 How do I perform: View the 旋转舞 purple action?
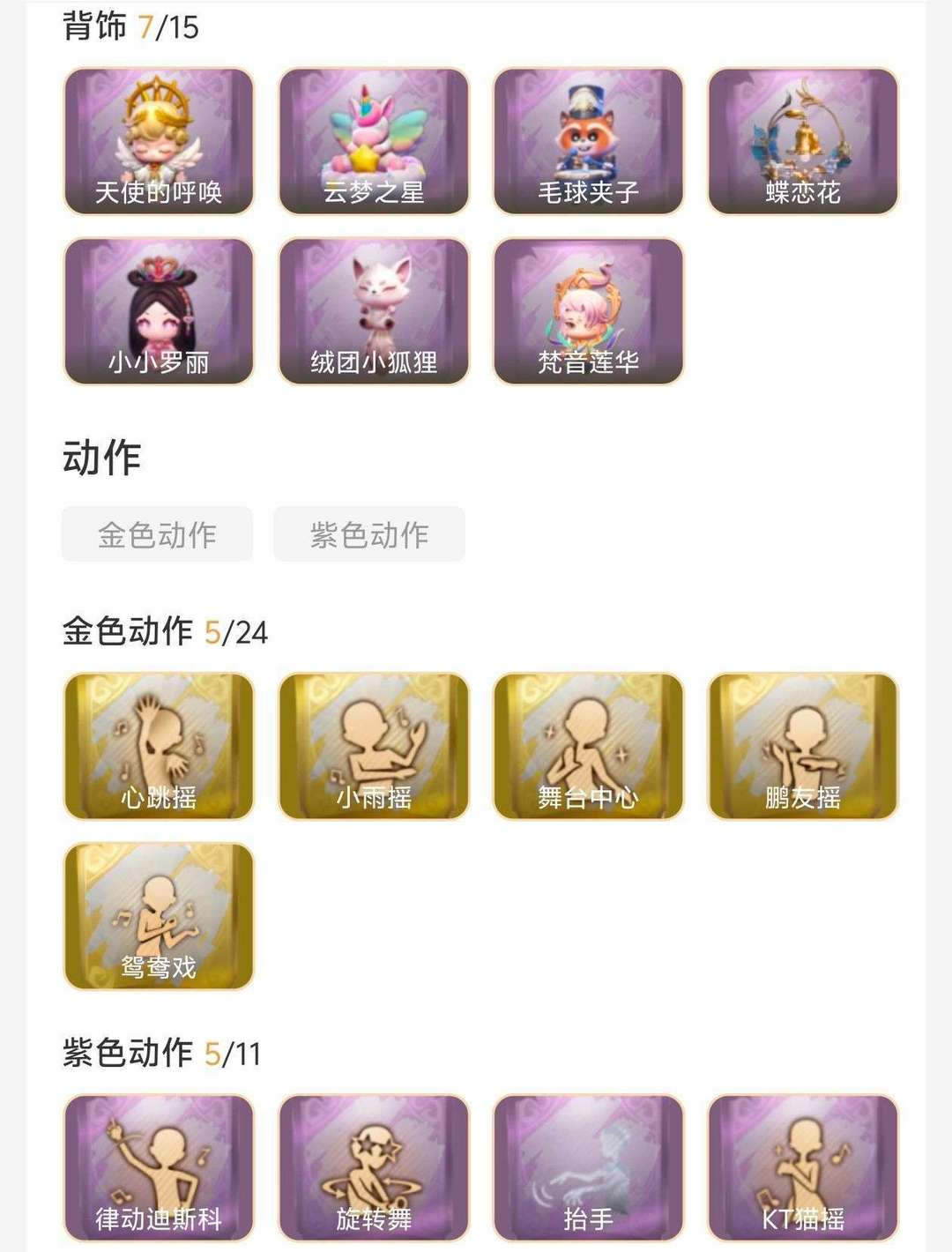pos(374,1167)
